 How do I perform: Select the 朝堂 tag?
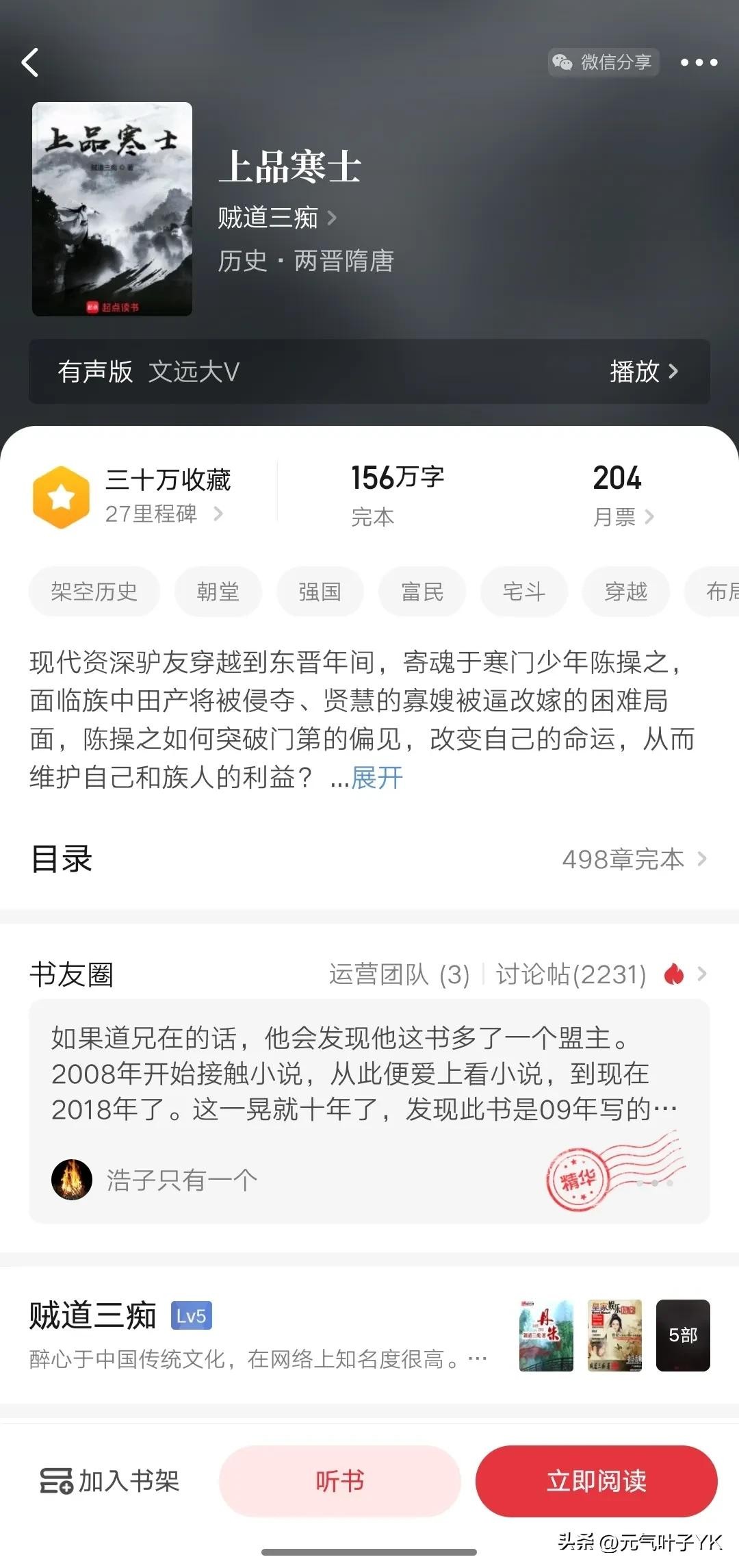coord(218,592)
